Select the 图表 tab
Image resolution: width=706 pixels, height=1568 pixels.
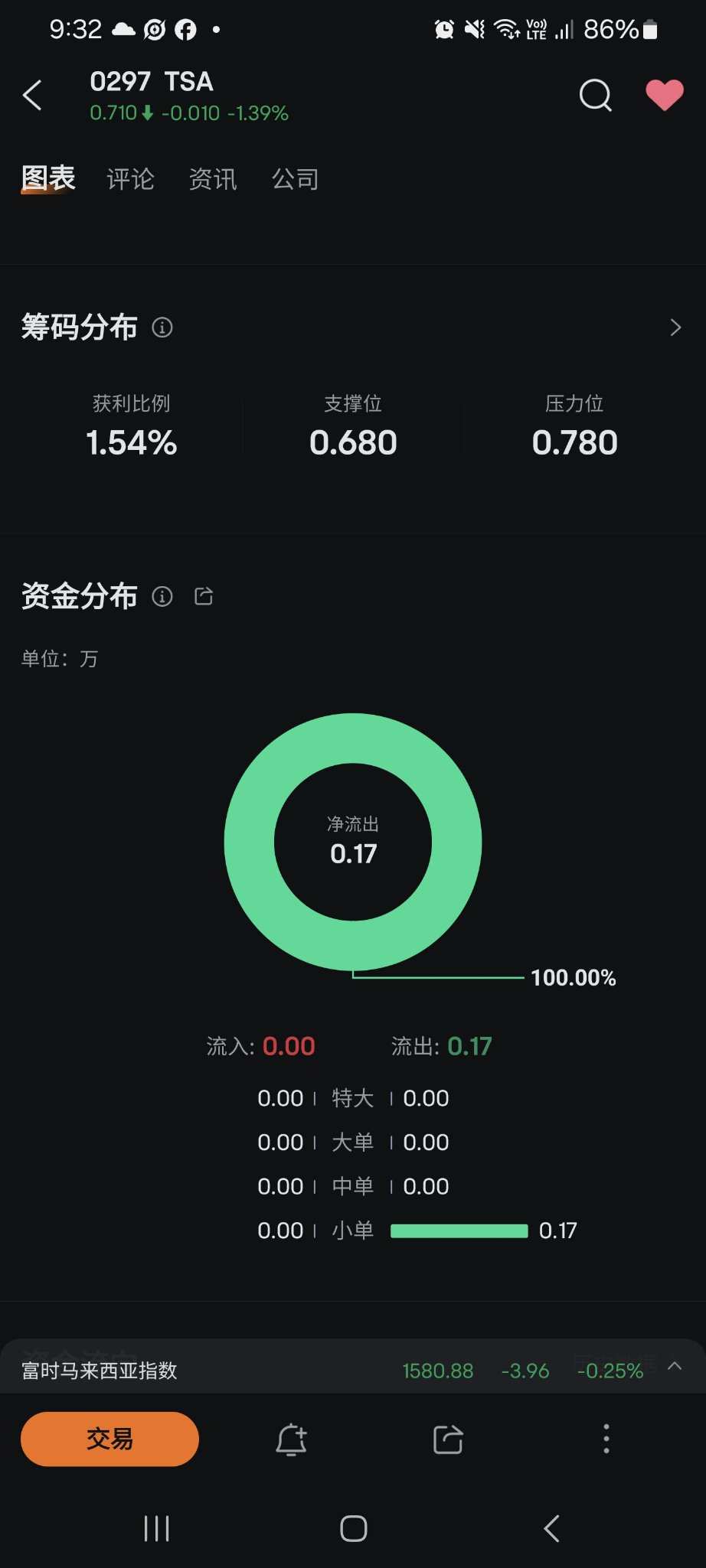(x=48, y=178)
